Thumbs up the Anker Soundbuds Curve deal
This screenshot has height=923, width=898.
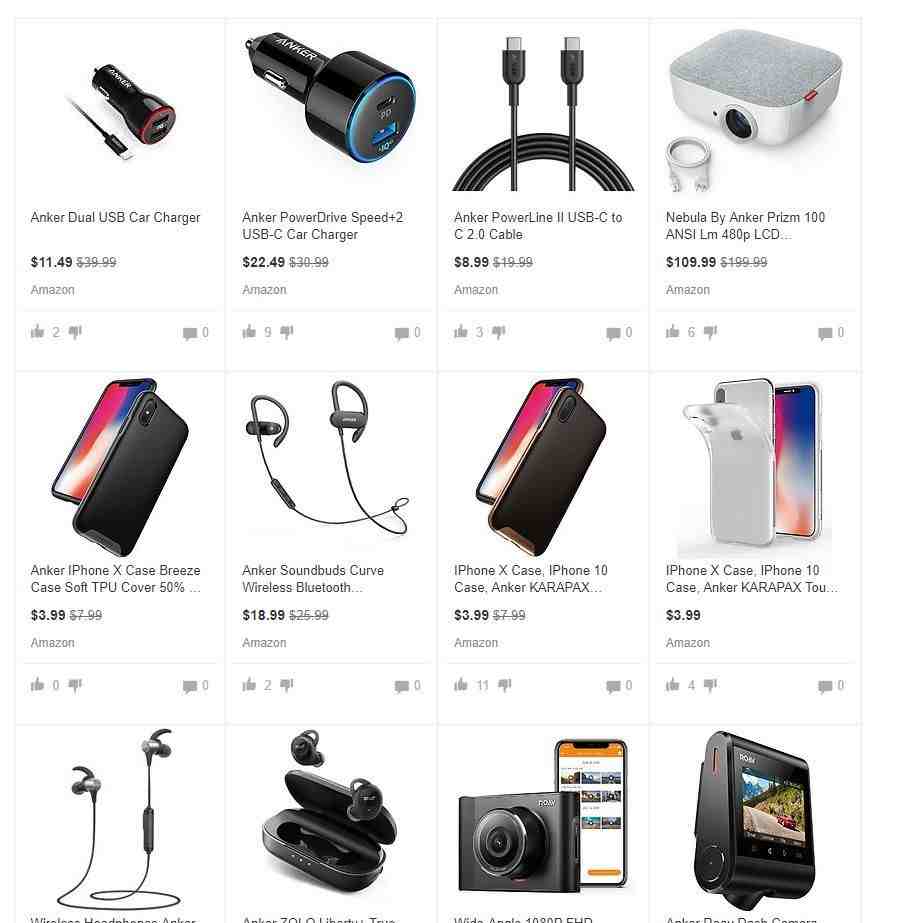point(250,685)
